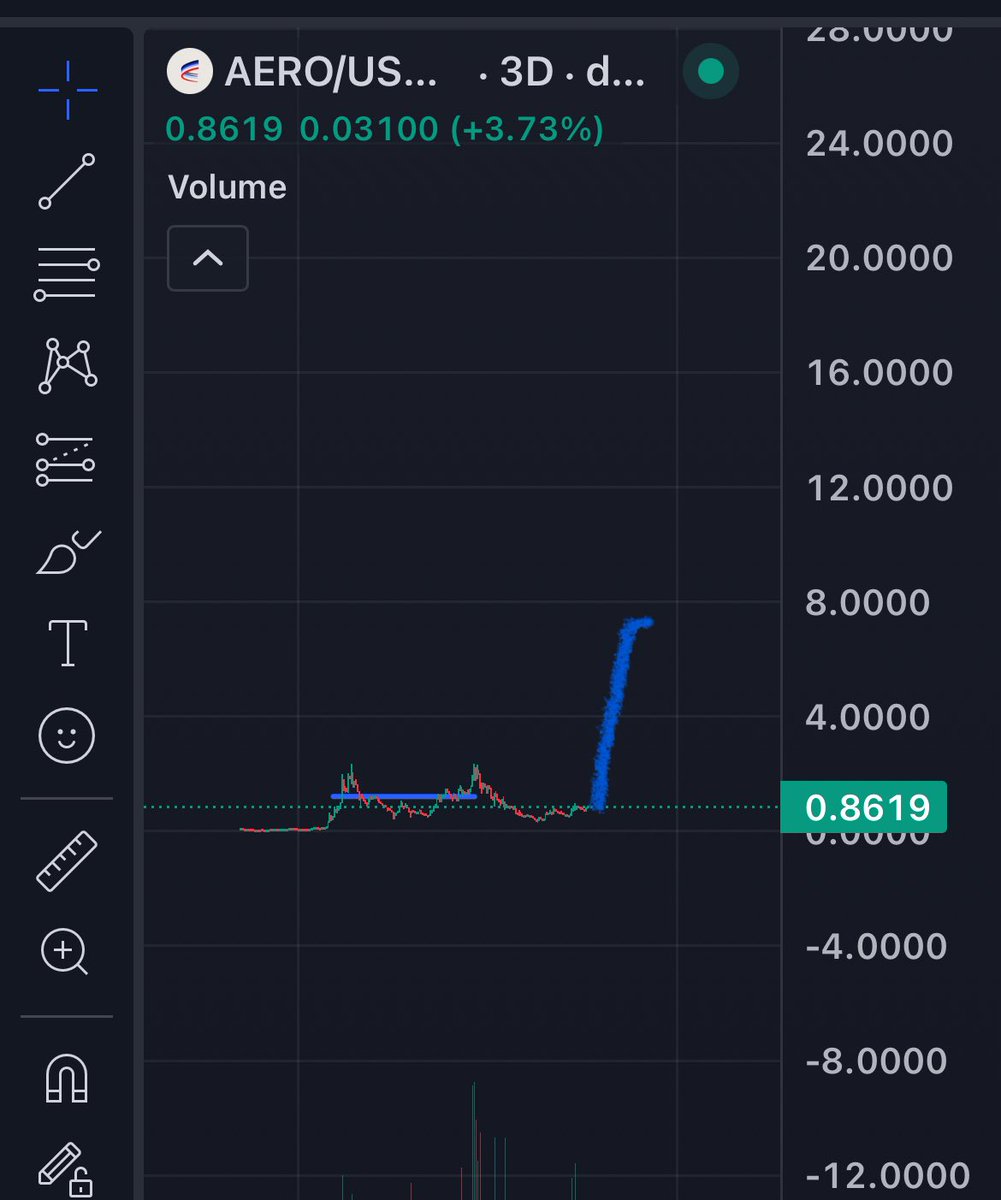This screenshot has width=1001, height=1200.
Task: Select the crosshair cursor tool
Action: click(x=67, y=90)
